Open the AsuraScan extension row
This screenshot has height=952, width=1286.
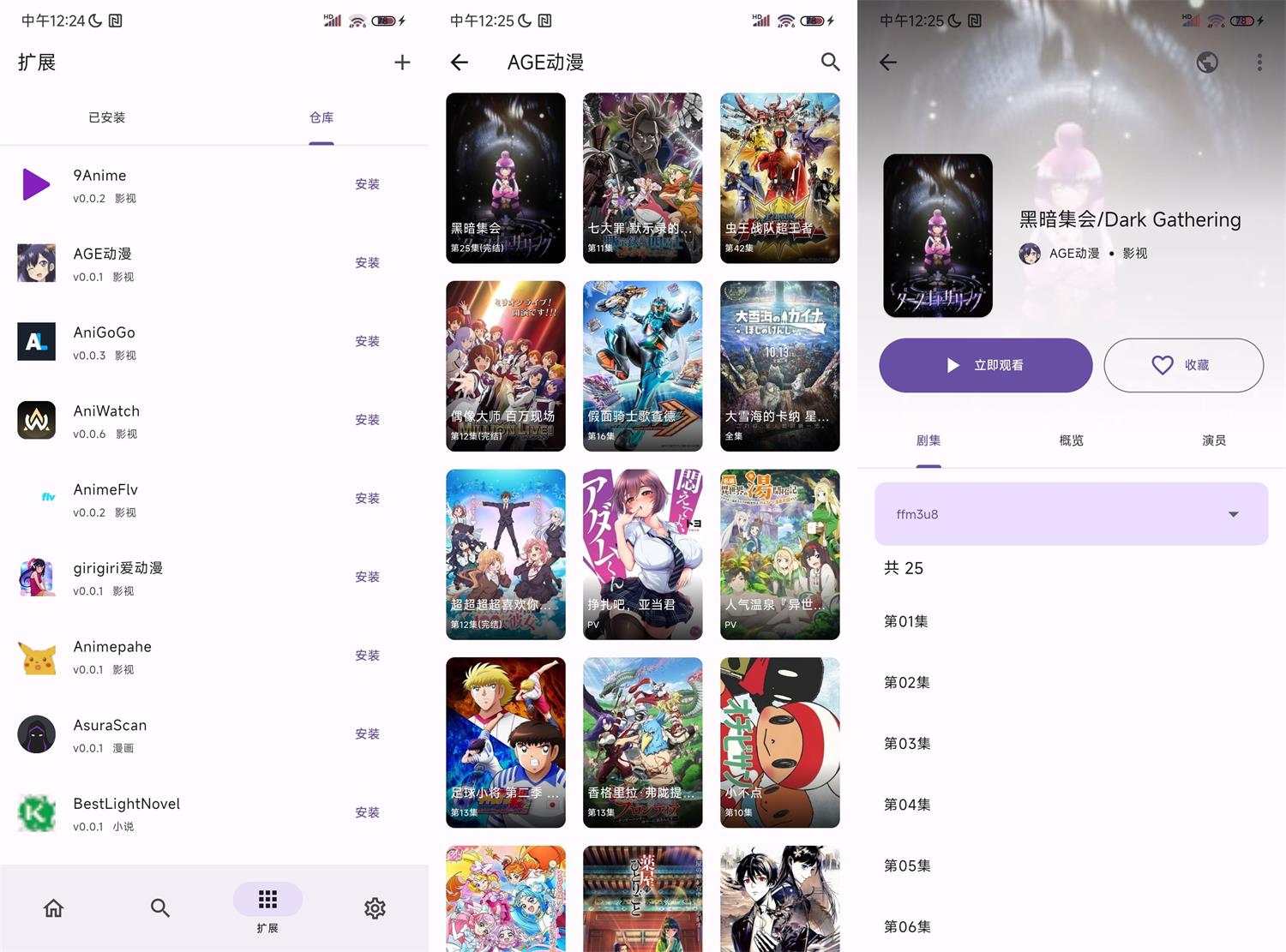coord(171,734)
